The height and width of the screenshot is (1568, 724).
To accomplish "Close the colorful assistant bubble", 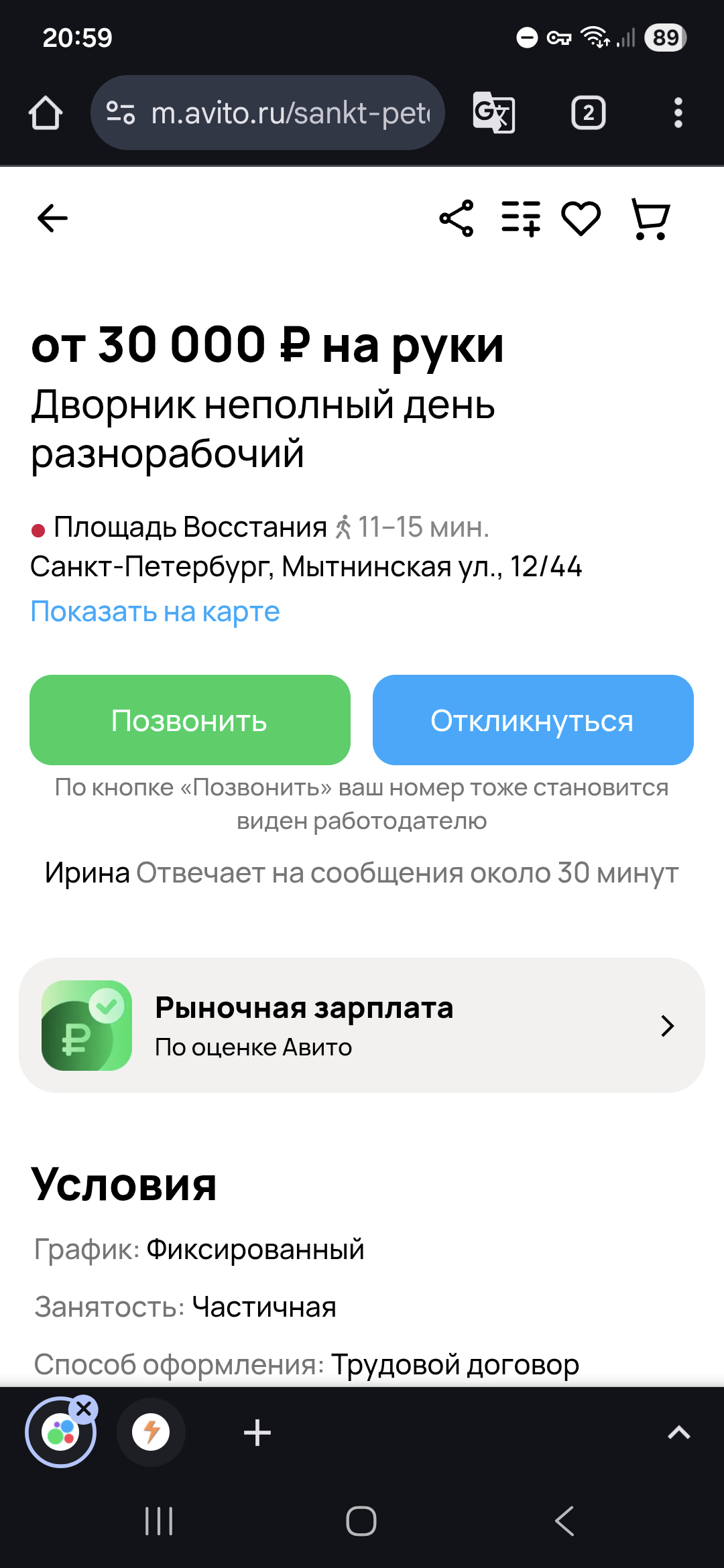I will pyautogui.click(x=84, y=1409).
